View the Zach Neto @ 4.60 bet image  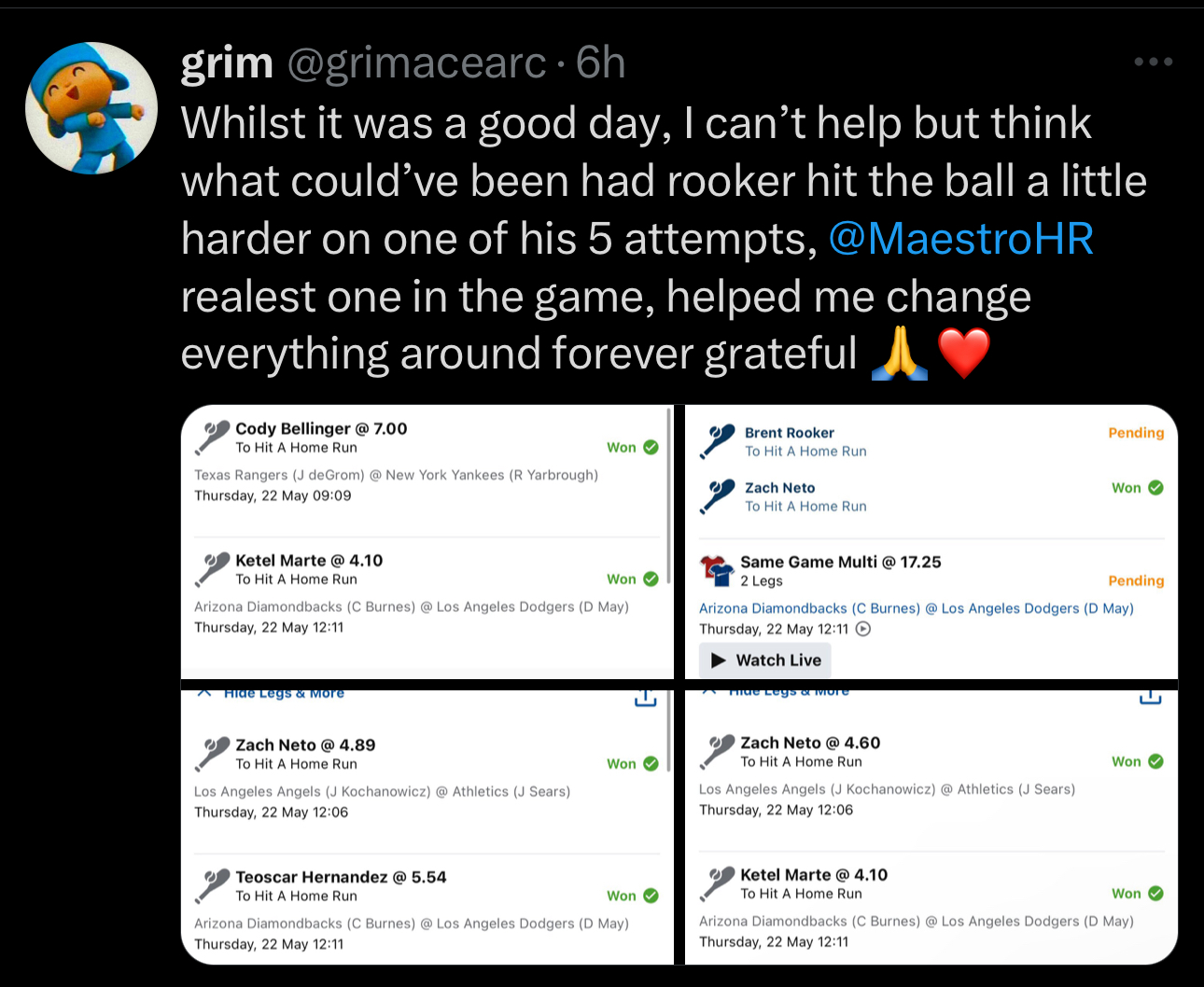pyautogui.click(x=931, y=826)
